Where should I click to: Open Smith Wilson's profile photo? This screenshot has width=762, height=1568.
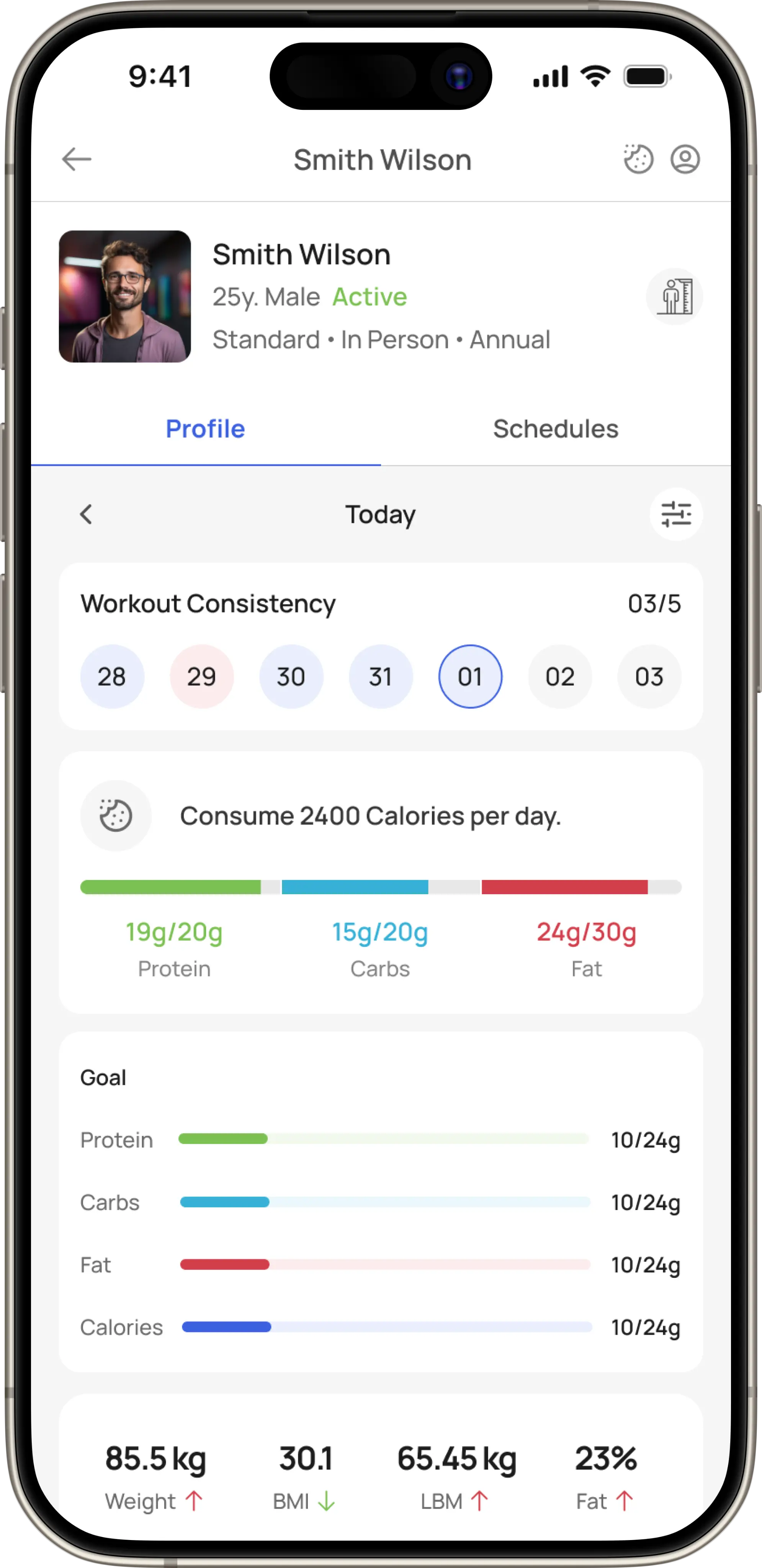pyautogui.click(x=125, y=296)
